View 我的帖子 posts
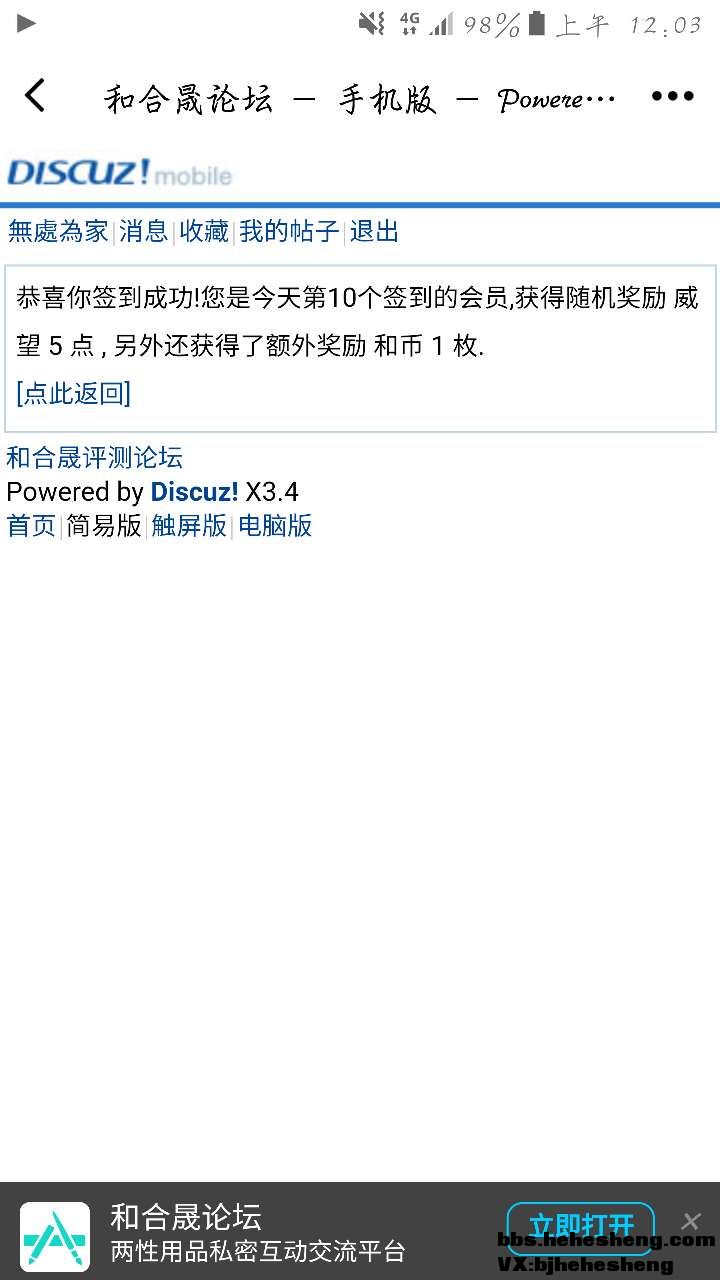 [289, 232]
